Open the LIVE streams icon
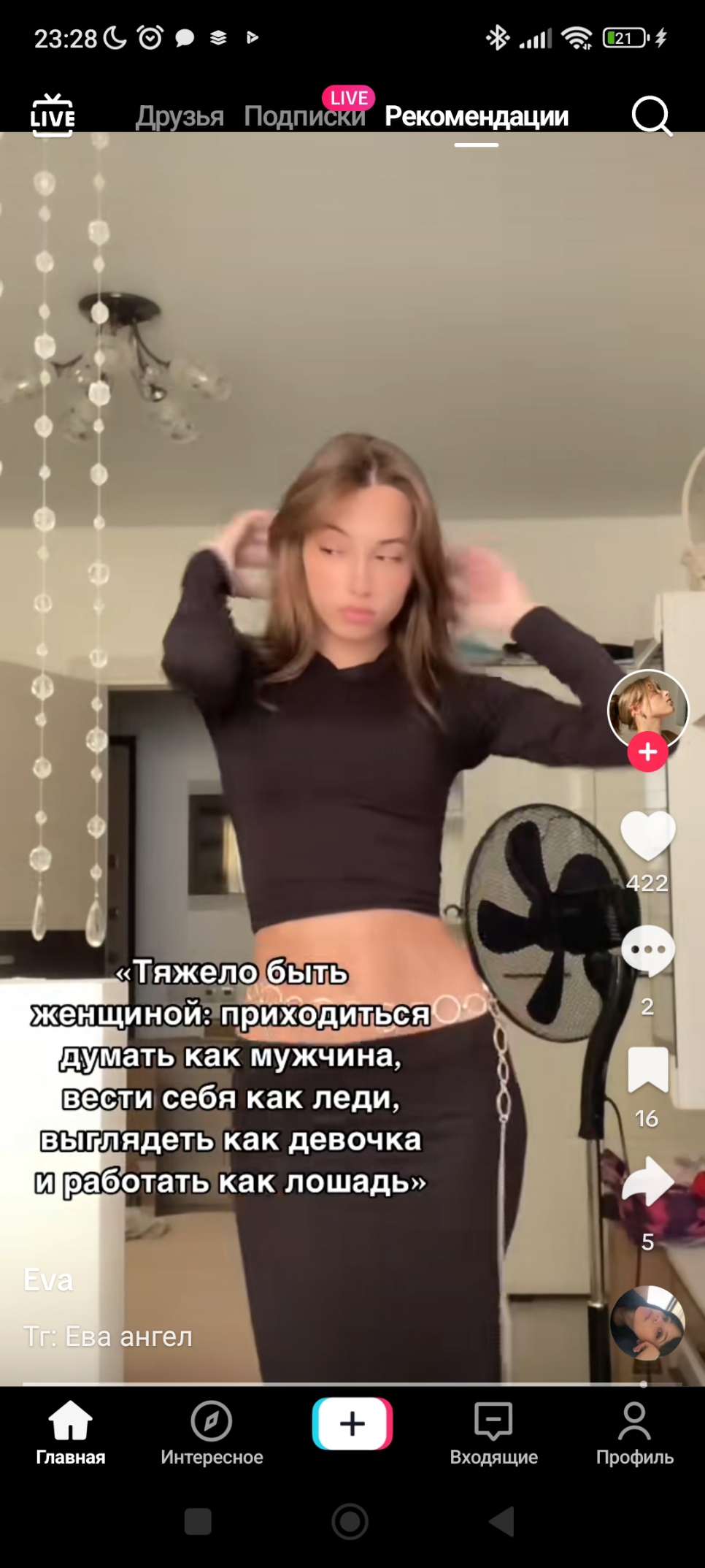 [53, 116]
